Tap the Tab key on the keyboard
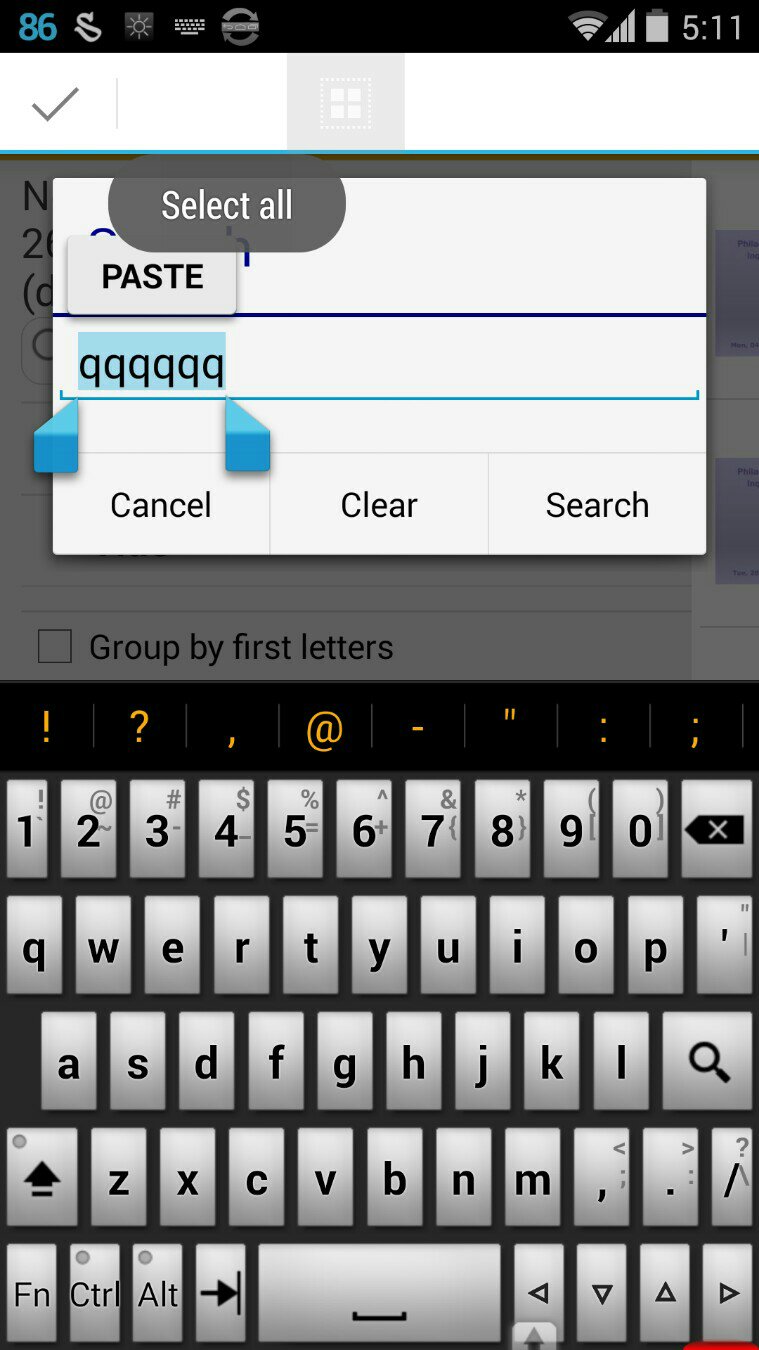Screen dimensions: 759x1350 point(220,1294)
